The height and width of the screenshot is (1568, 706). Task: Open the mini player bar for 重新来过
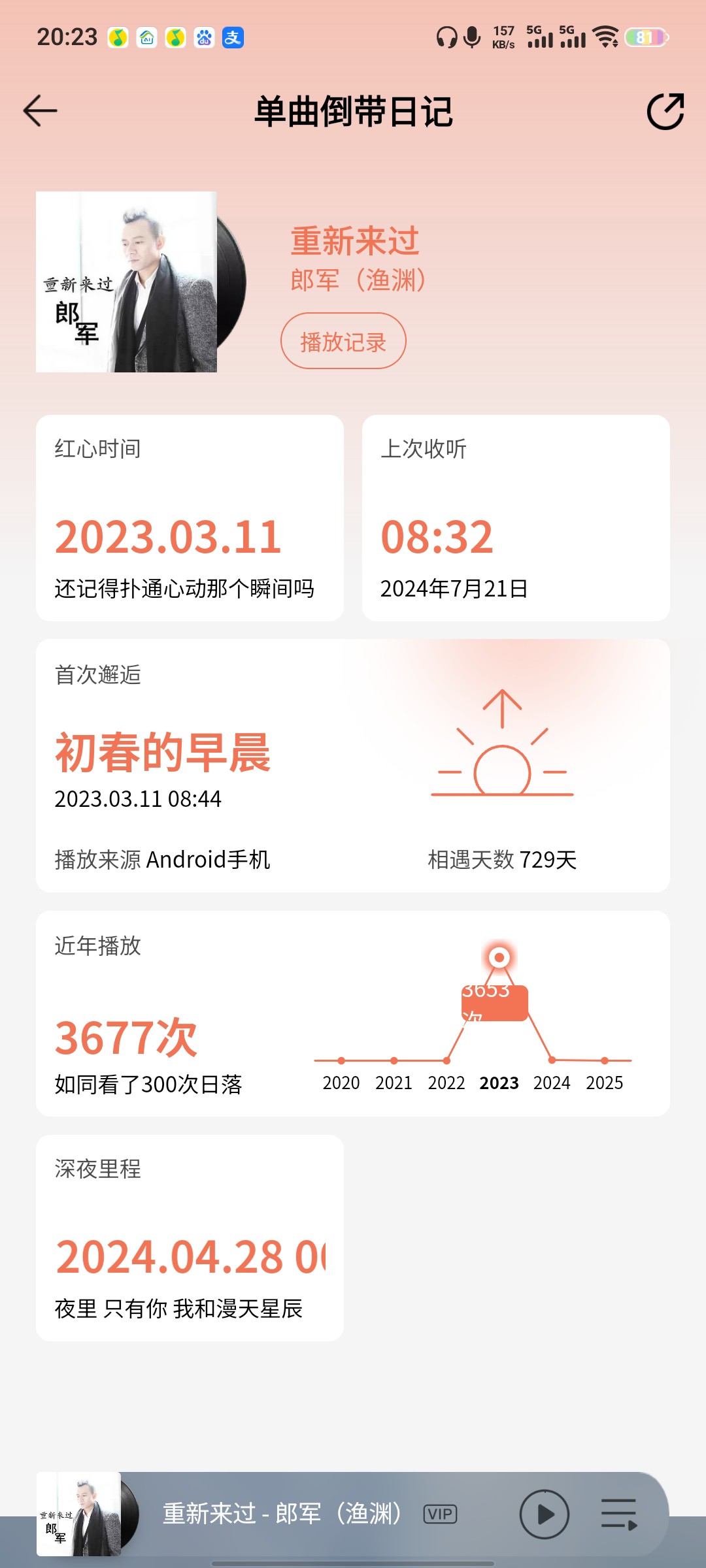(x=353, y=1514)
